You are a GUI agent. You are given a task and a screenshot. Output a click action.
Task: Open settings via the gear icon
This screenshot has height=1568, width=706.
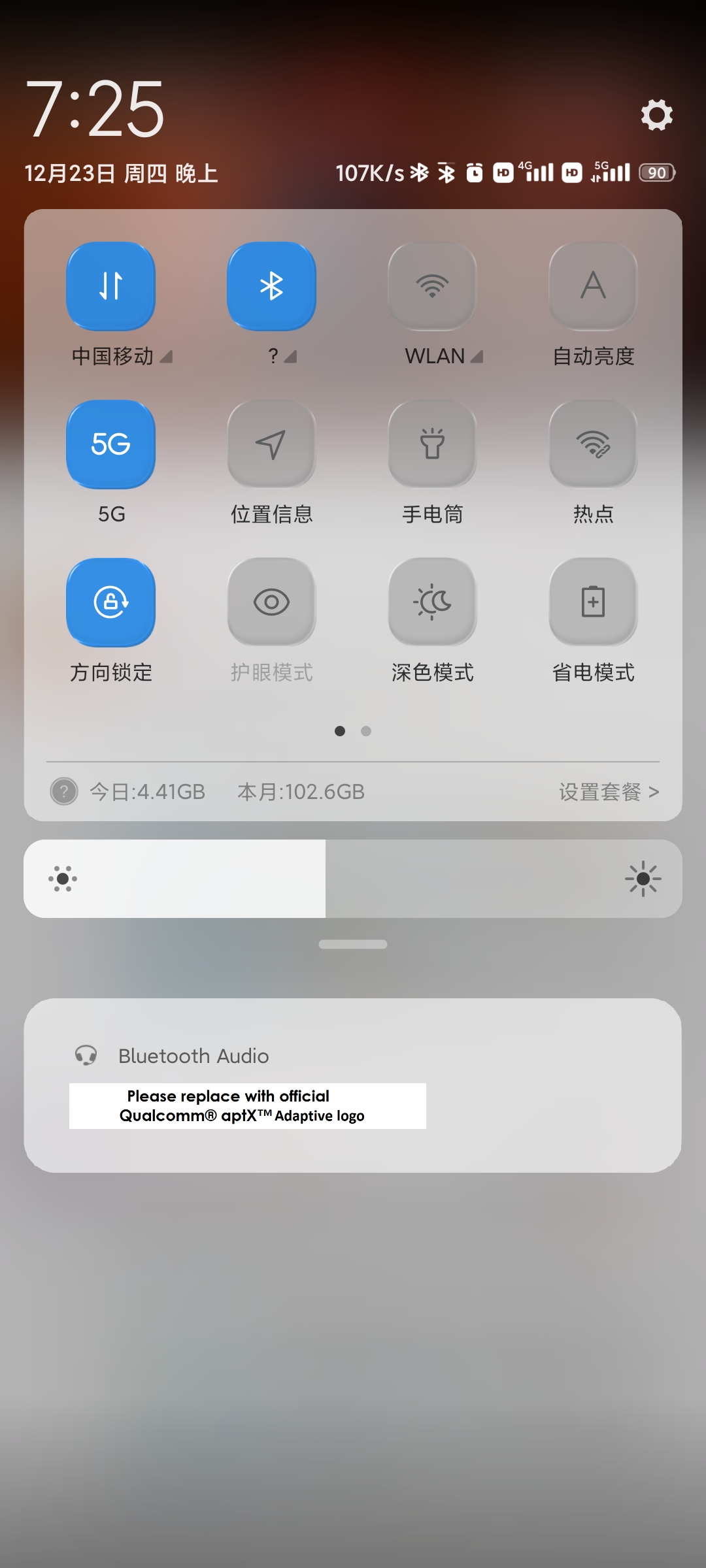pos(656,115)
